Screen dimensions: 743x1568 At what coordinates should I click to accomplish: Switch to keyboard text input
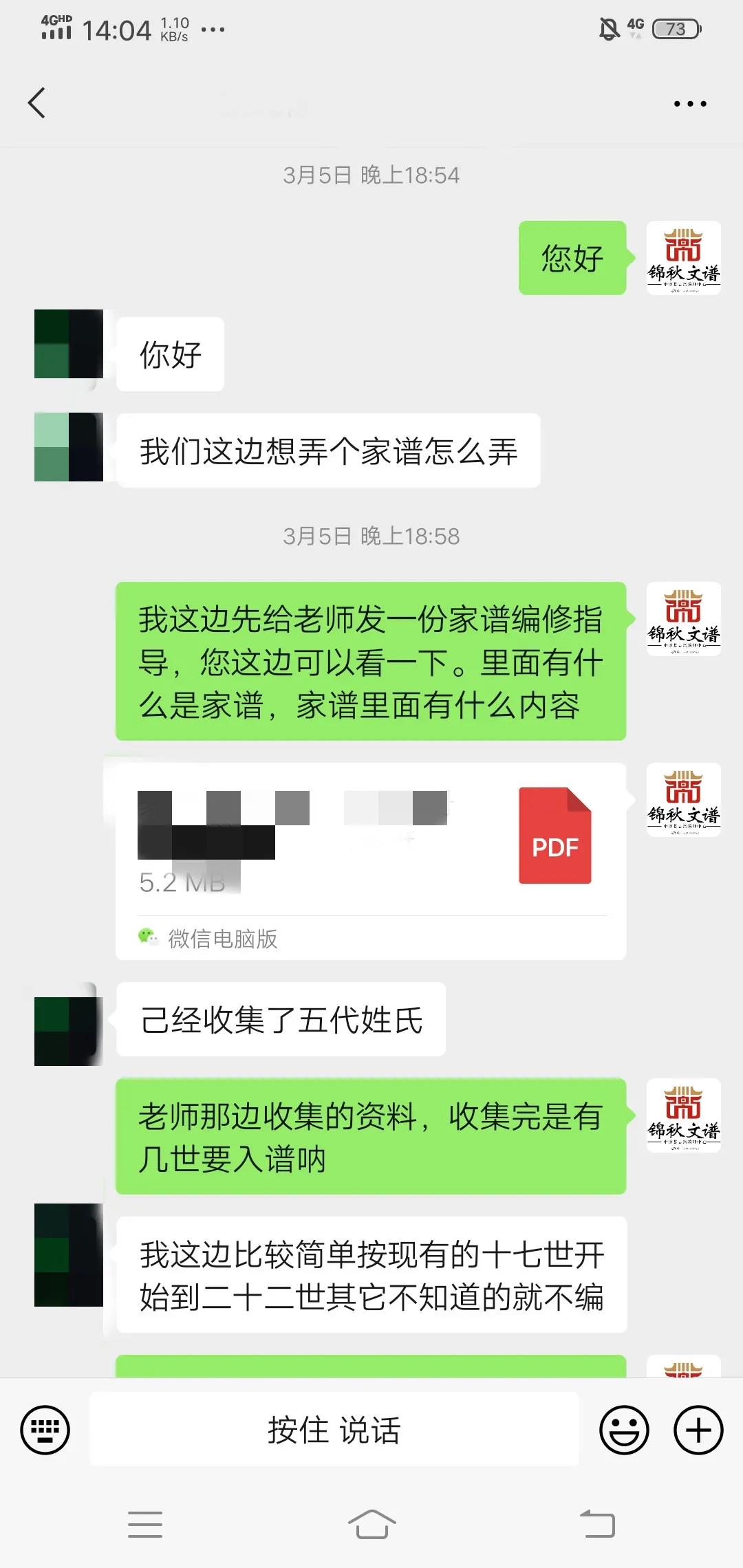pyautogui.click(x=45, y=1430)
